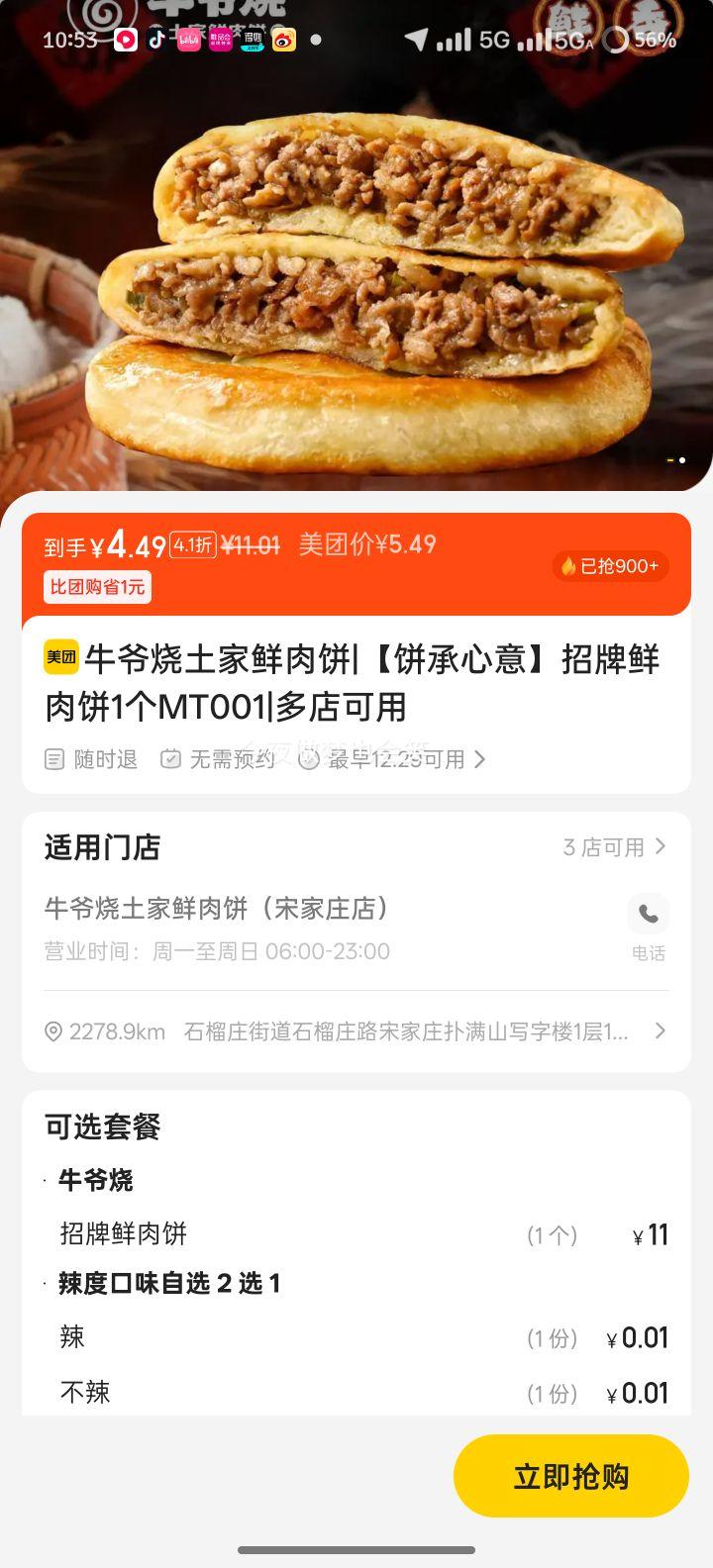
Task: Call the 宋家庄店 store by phone
Action: point(648,915)
